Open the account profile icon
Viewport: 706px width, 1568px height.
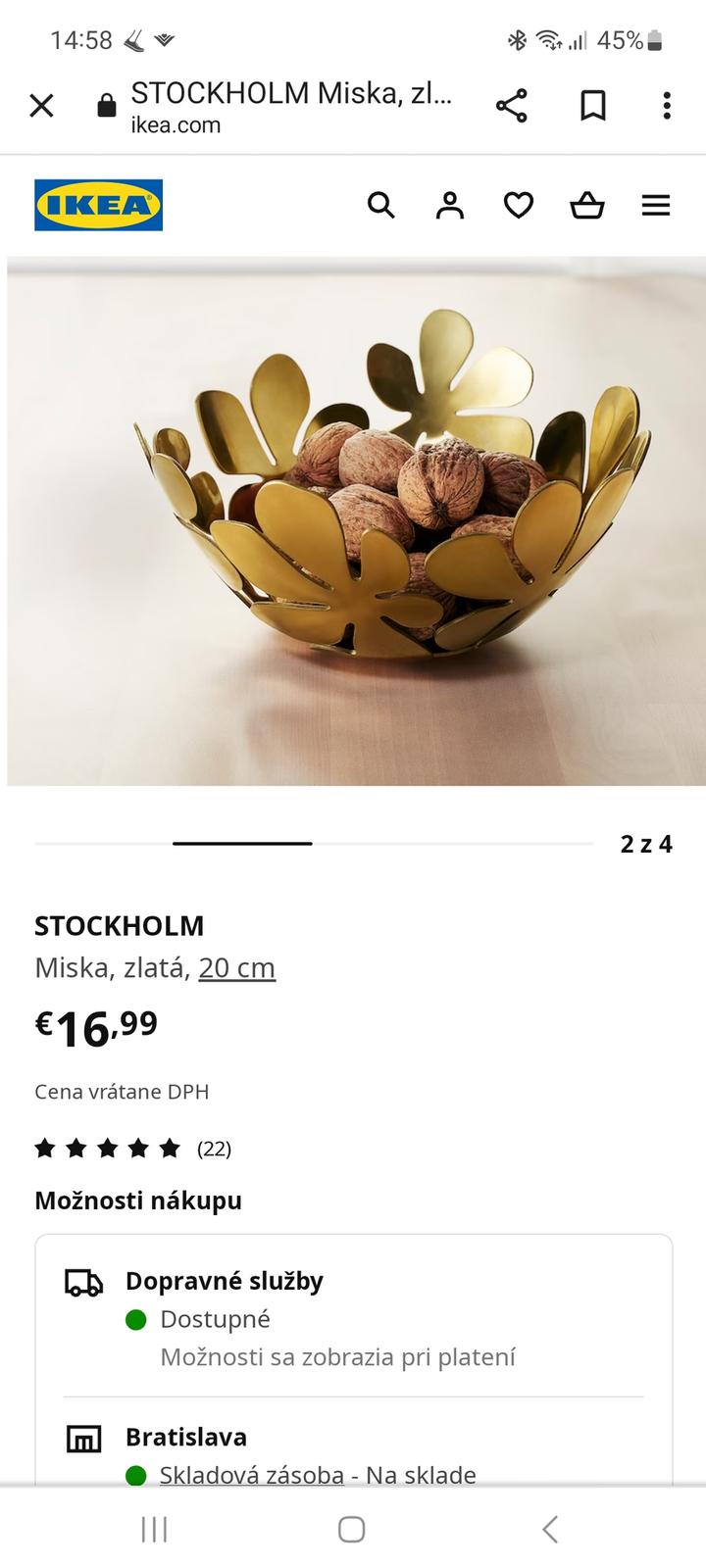tap(449, 205)
